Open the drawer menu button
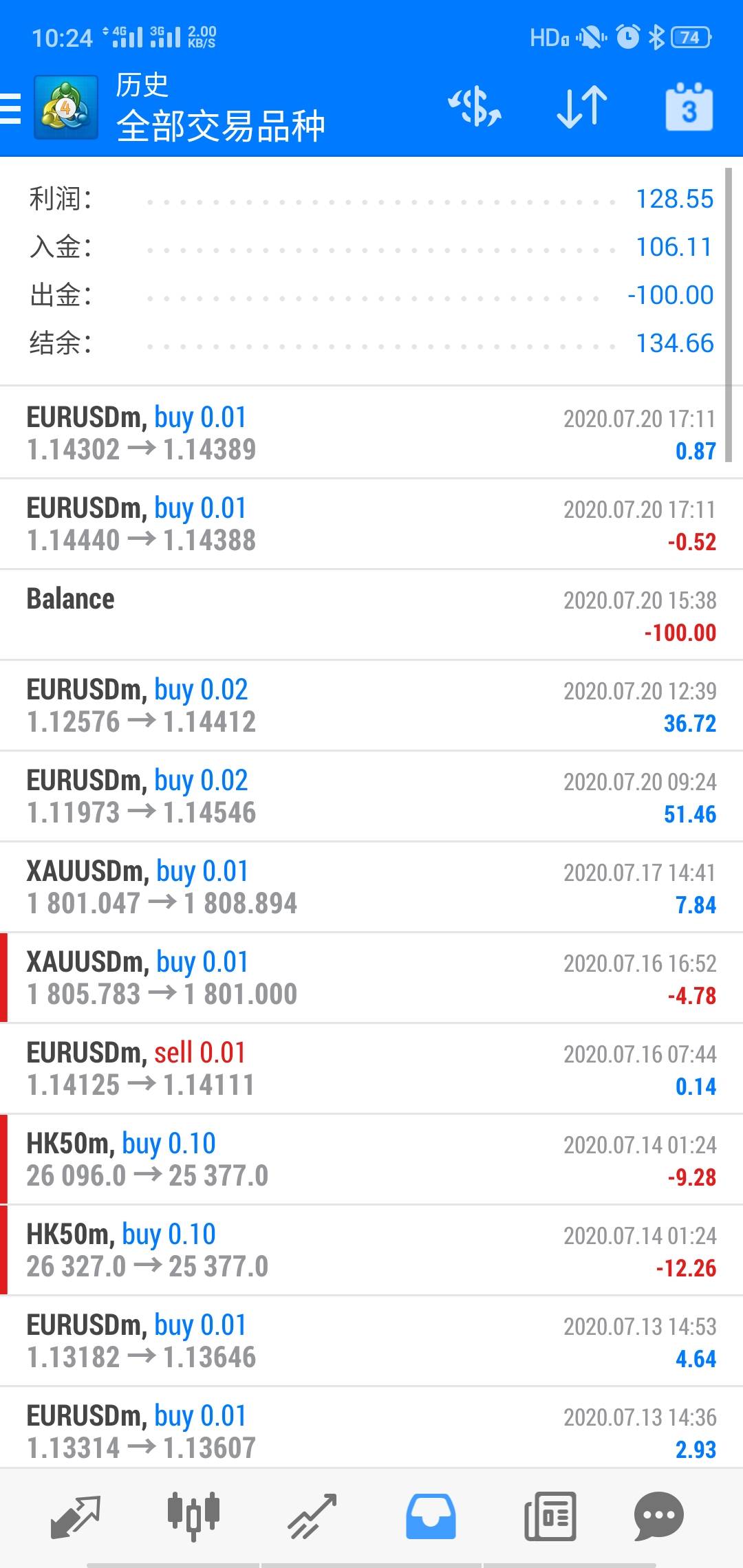 (12, 109)
